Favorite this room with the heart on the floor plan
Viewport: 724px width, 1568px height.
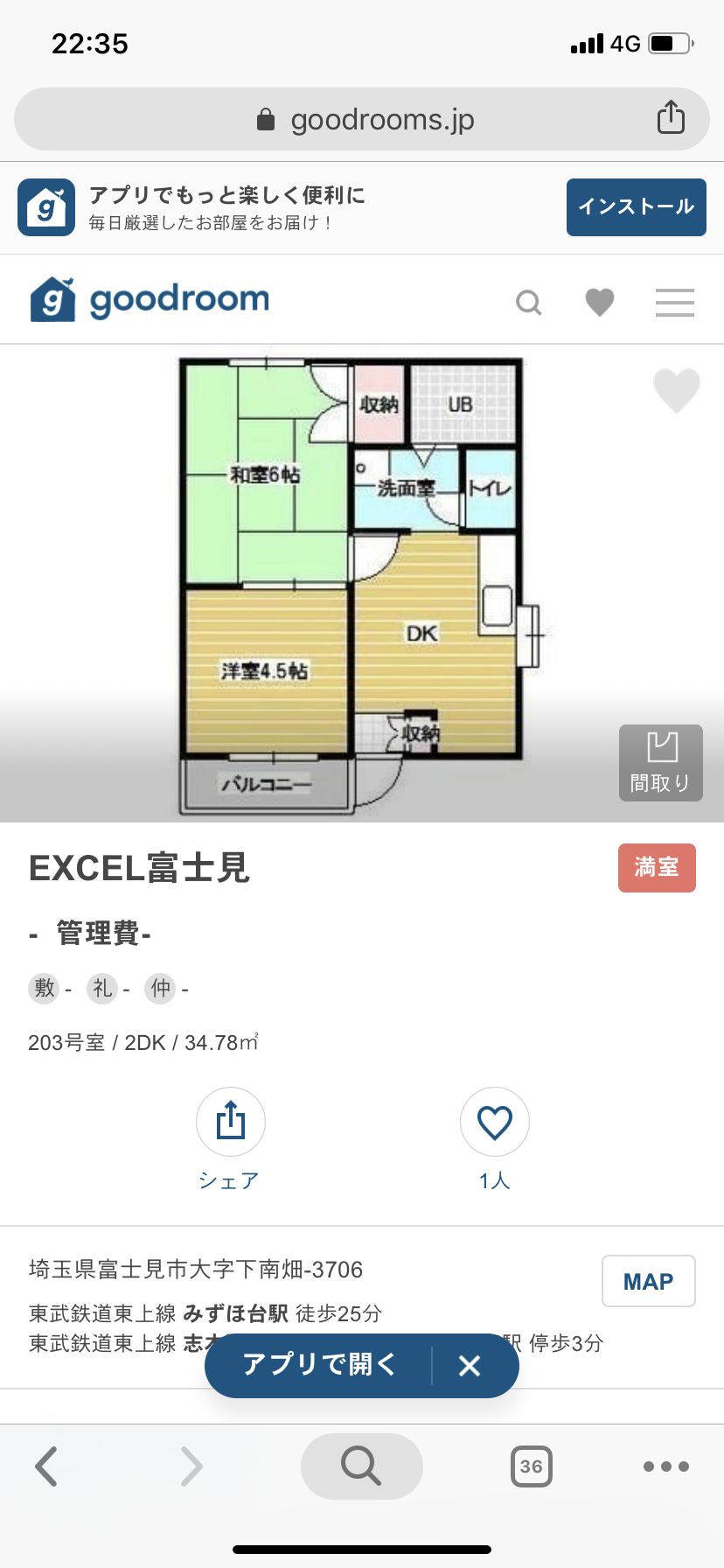(677, 389)
